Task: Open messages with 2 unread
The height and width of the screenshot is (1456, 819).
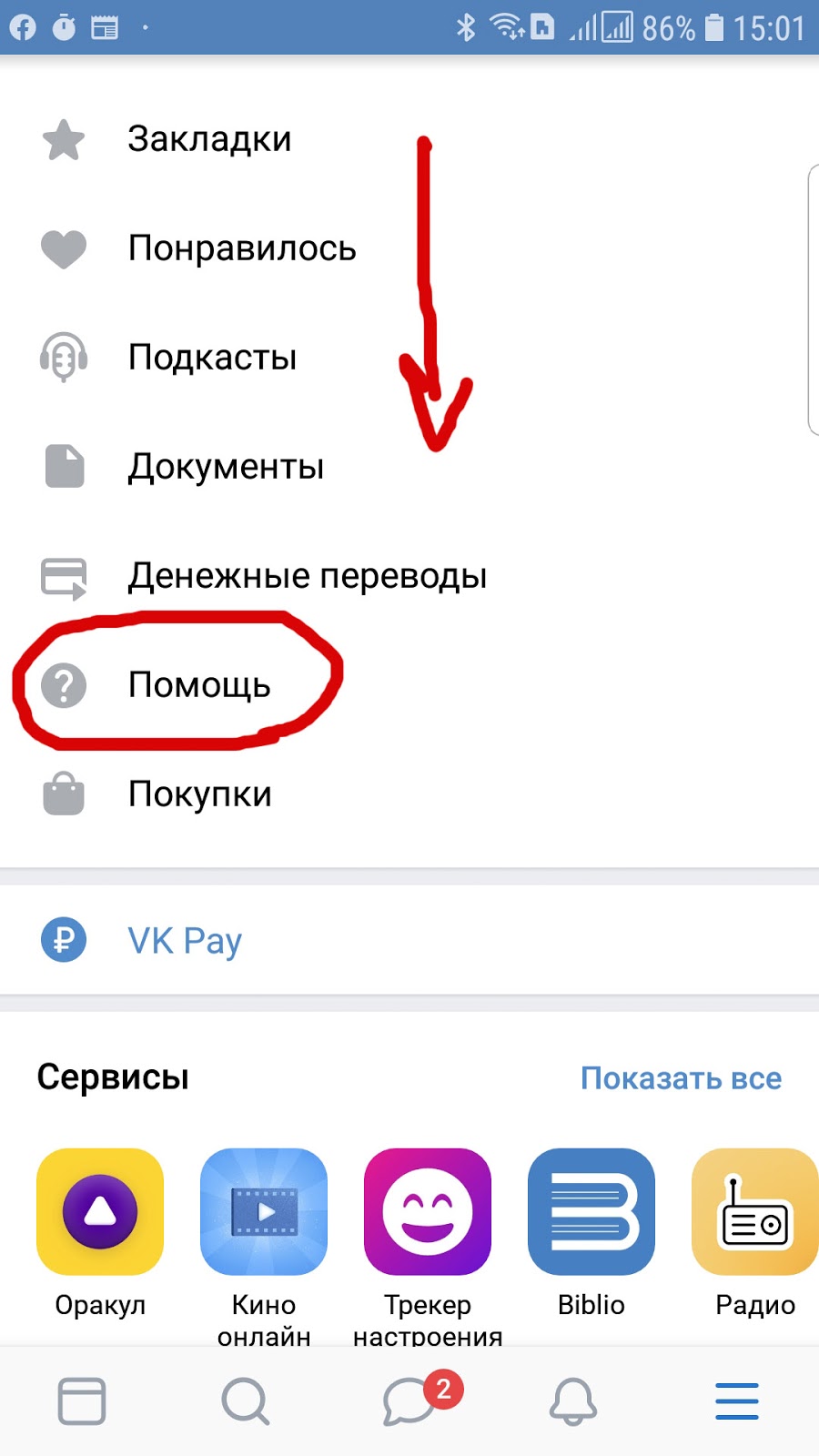Action: (x=409, y=1400)
